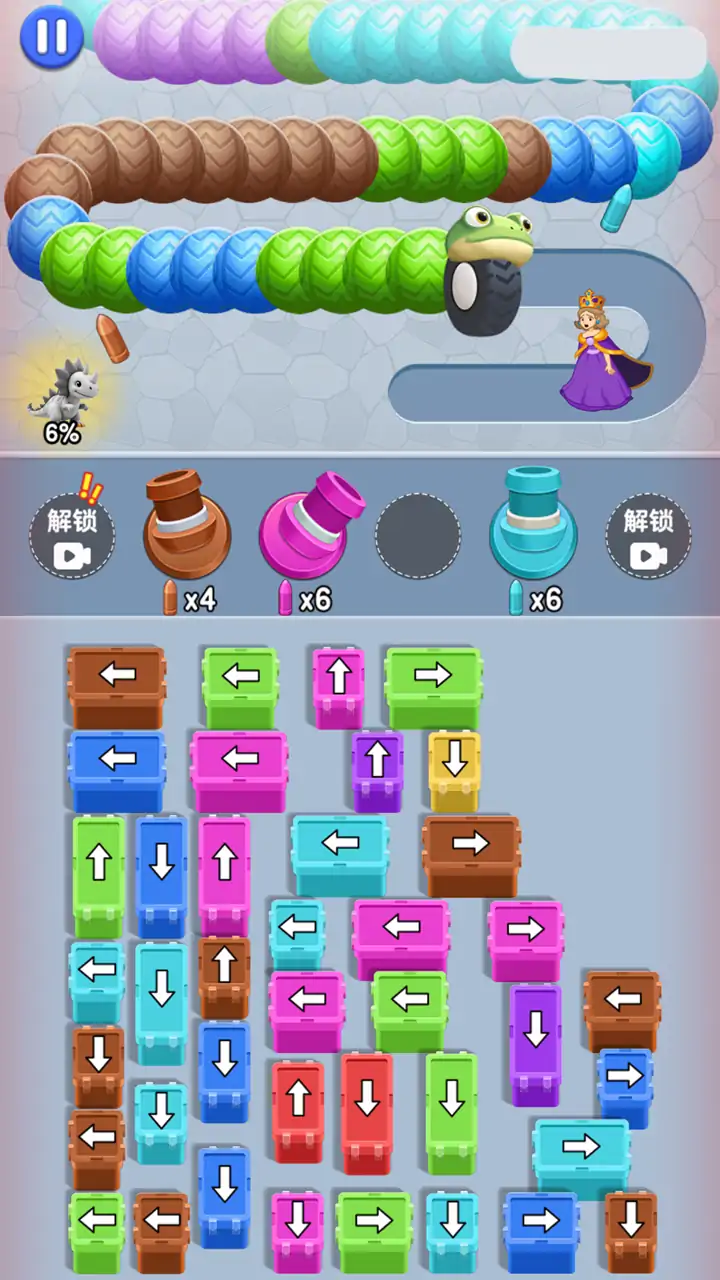The width and height of the screenshot is (720, 1280).
Task: Unlock the slot beside the cyan cannon
Action: (x=648, y=536)
